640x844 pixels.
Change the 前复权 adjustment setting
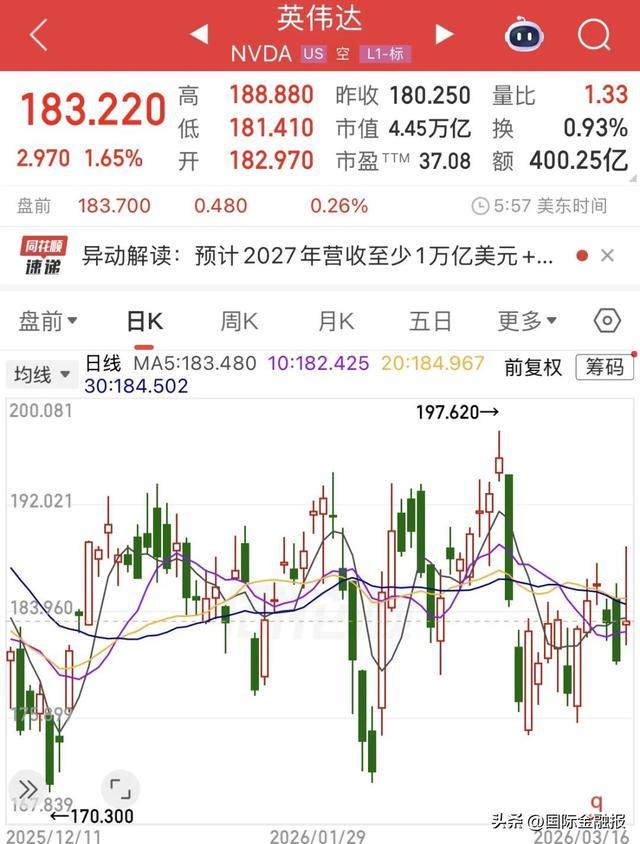click(532, 367)
